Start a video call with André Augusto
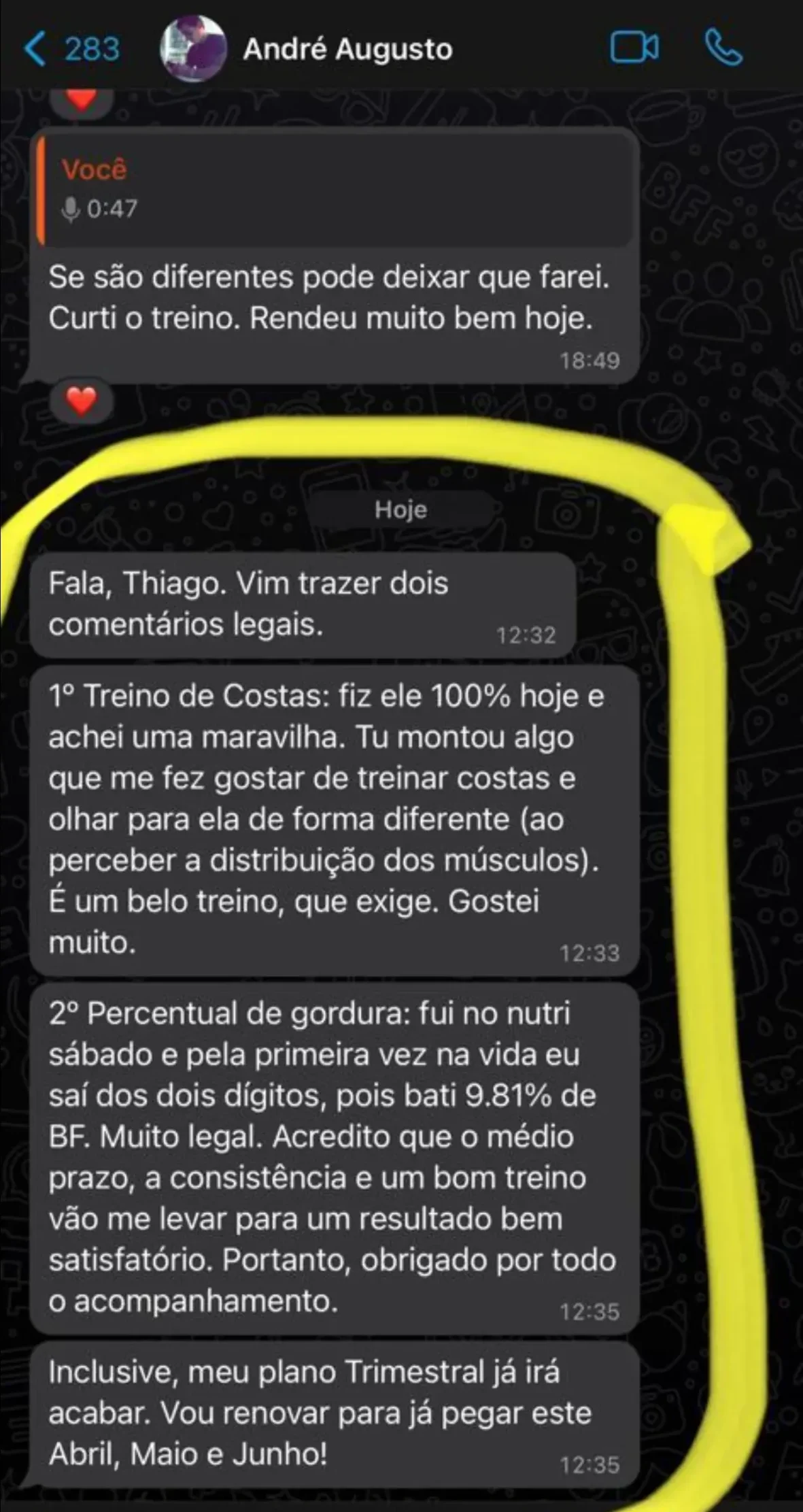Viewport: 803px width, 1512px height. coord(634,48)
